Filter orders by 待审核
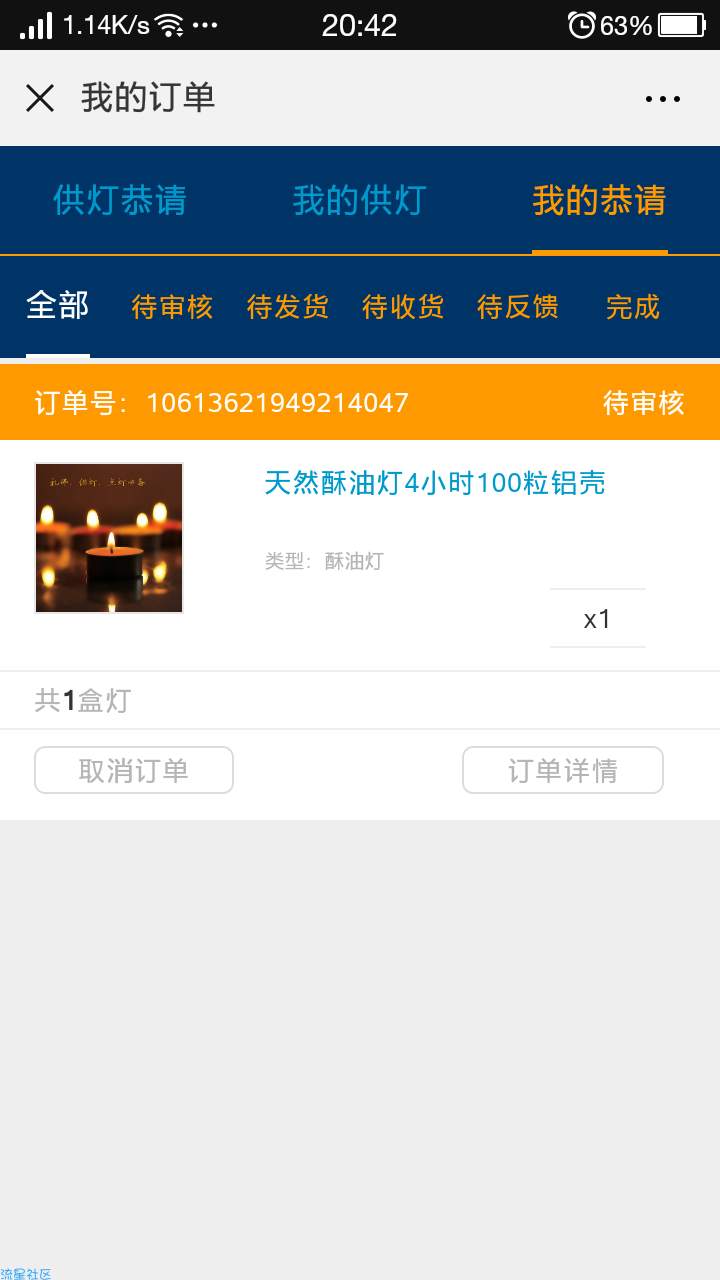This screenshot has height=1280, width=720. (173, 306)
